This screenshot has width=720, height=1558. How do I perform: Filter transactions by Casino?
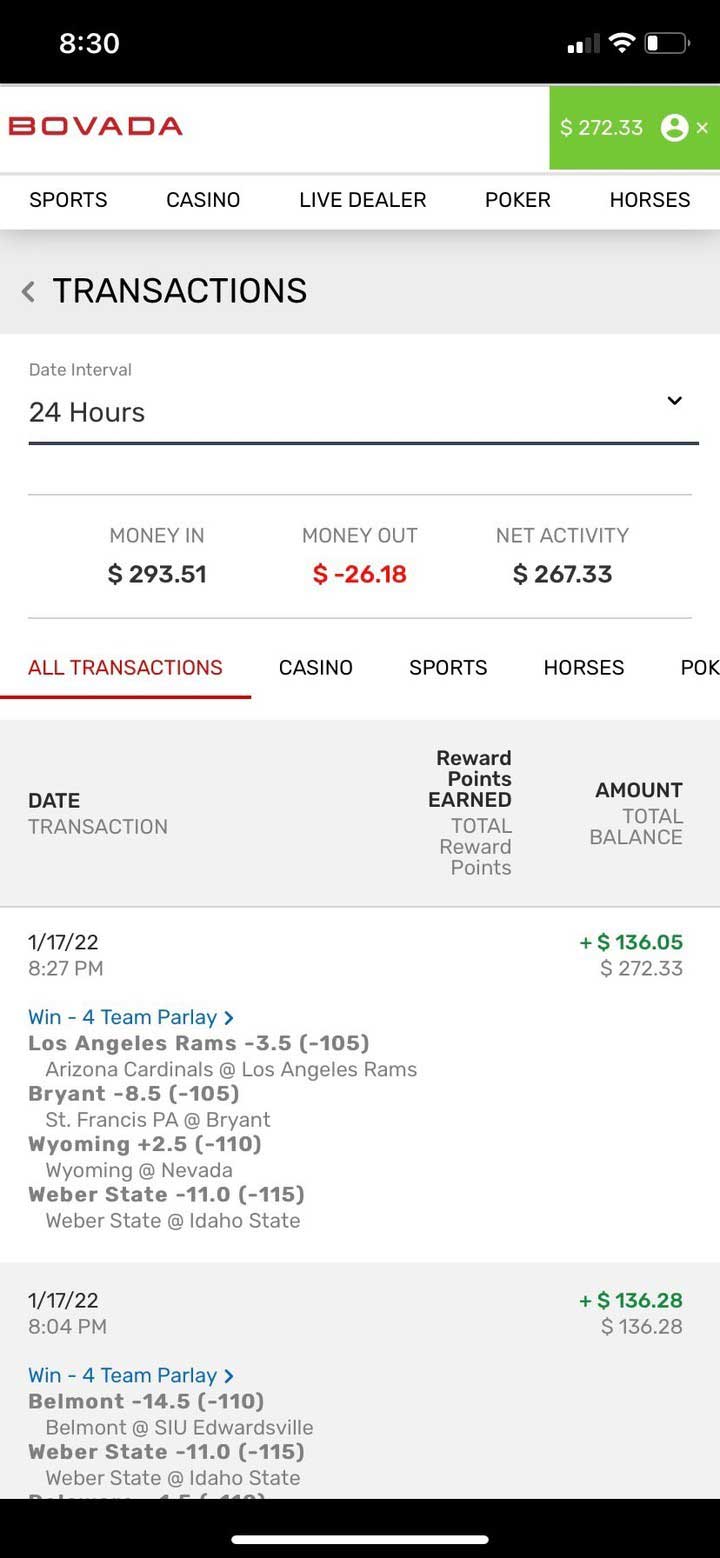[x=316, y=668]
